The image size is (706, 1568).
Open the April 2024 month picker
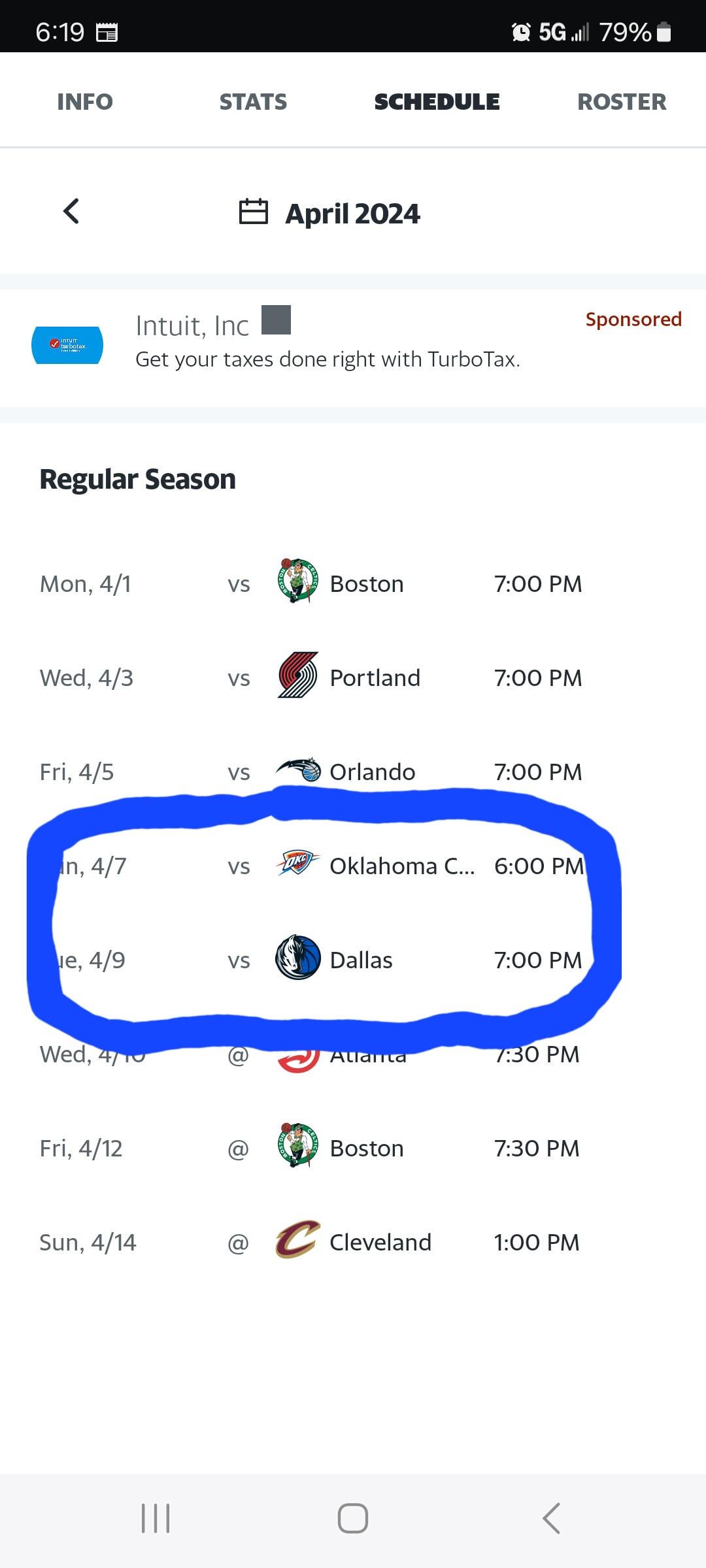330,214
